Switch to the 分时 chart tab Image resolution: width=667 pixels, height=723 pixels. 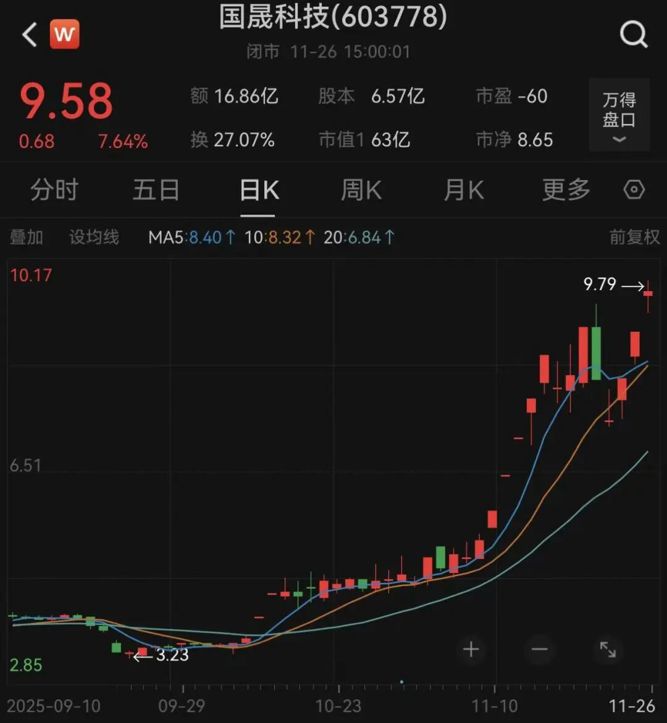54,190
